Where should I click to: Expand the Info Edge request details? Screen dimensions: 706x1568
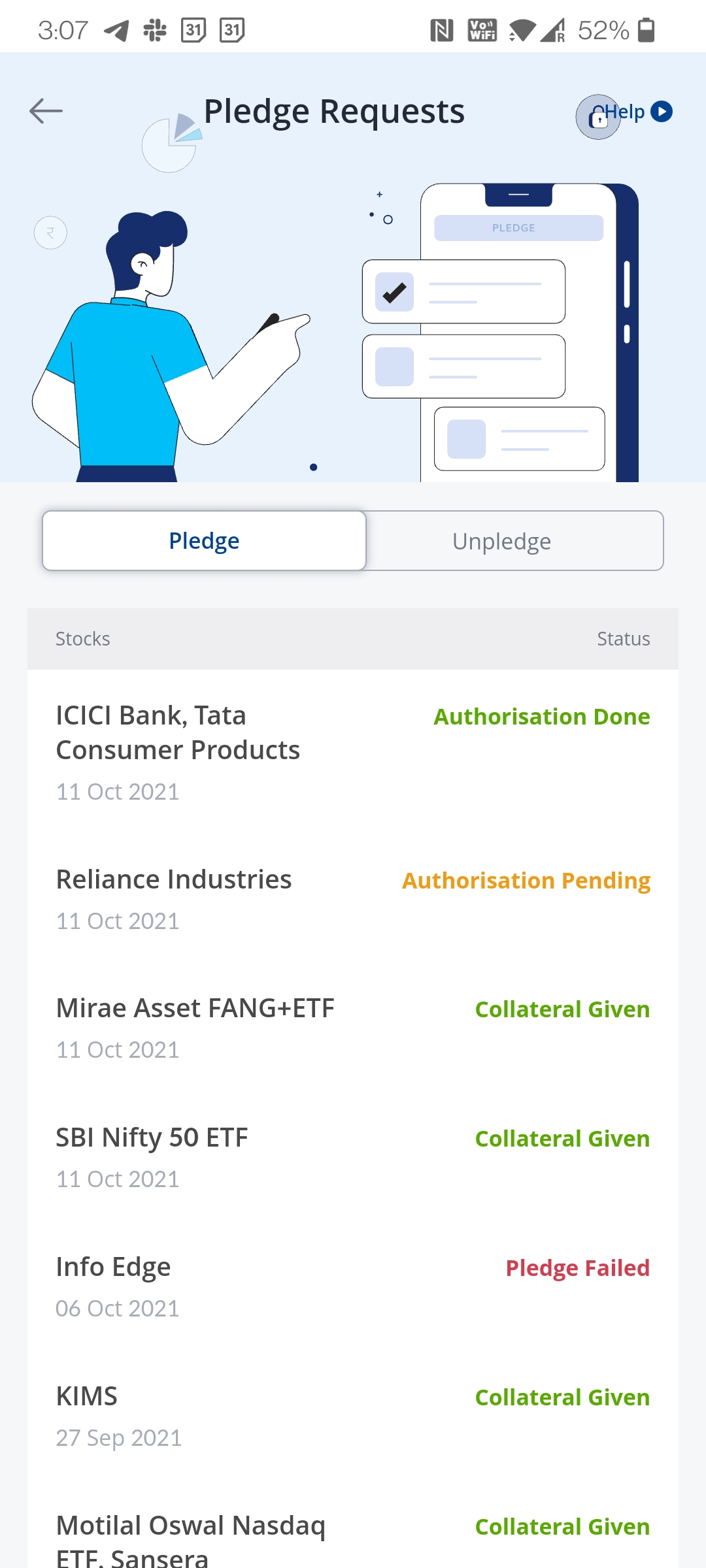click(112, 1266)
